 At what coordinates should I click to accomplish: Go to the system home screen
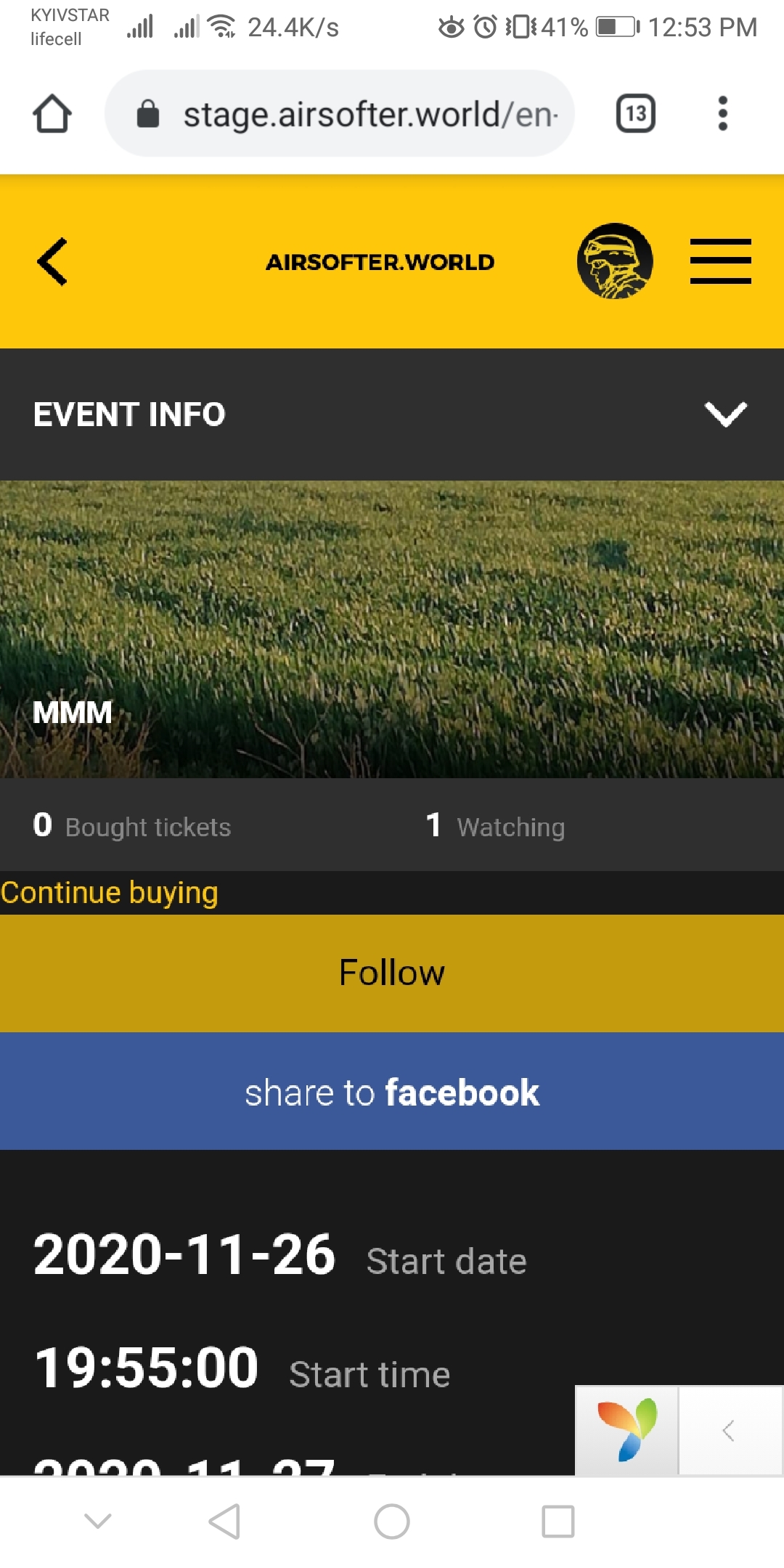coord(392,1522)
